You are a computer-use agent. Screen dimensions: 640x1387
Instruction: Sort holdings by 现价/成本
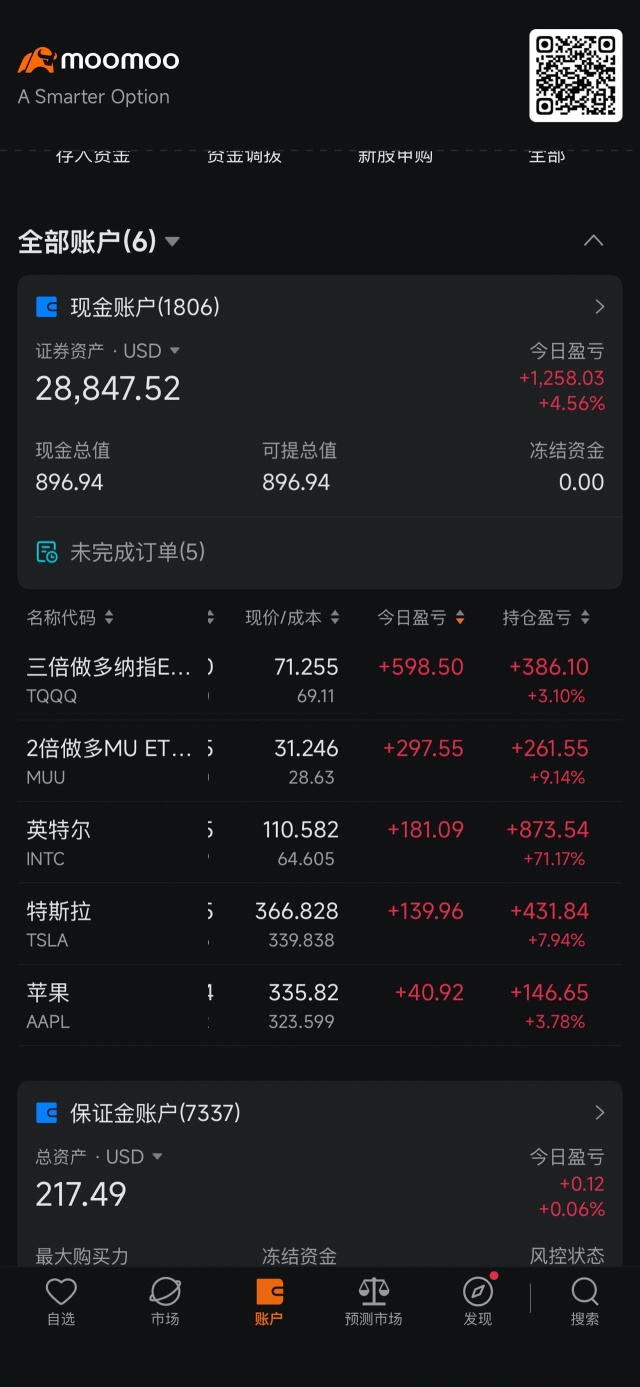(292, 618)
